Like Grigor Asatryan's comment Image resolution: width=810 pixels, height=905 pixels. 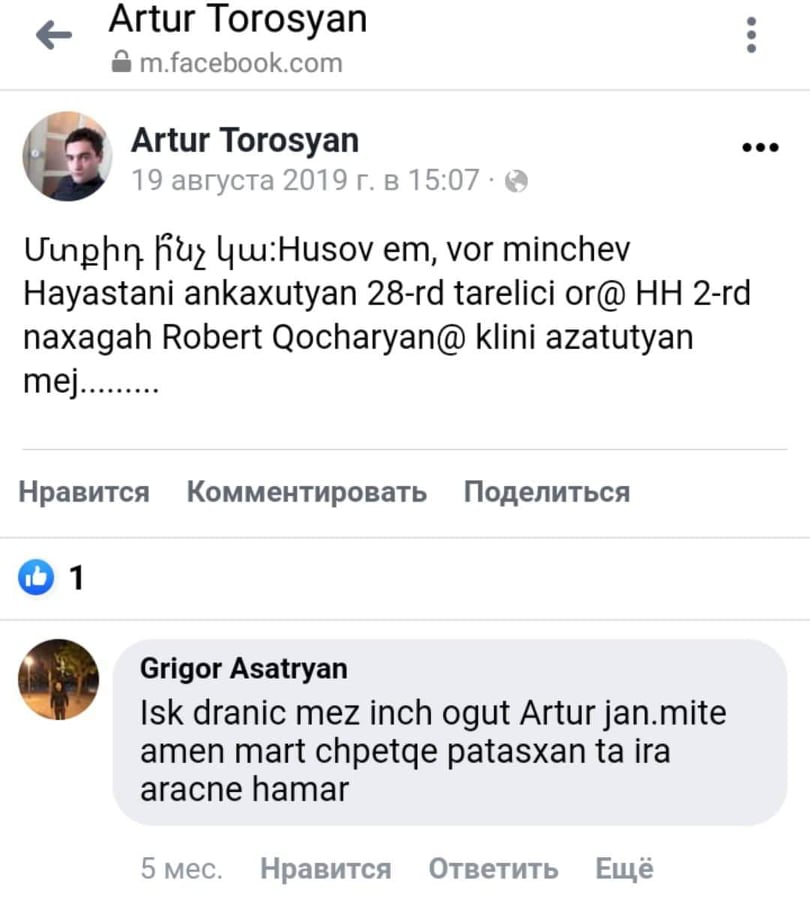tap(325, 869)
